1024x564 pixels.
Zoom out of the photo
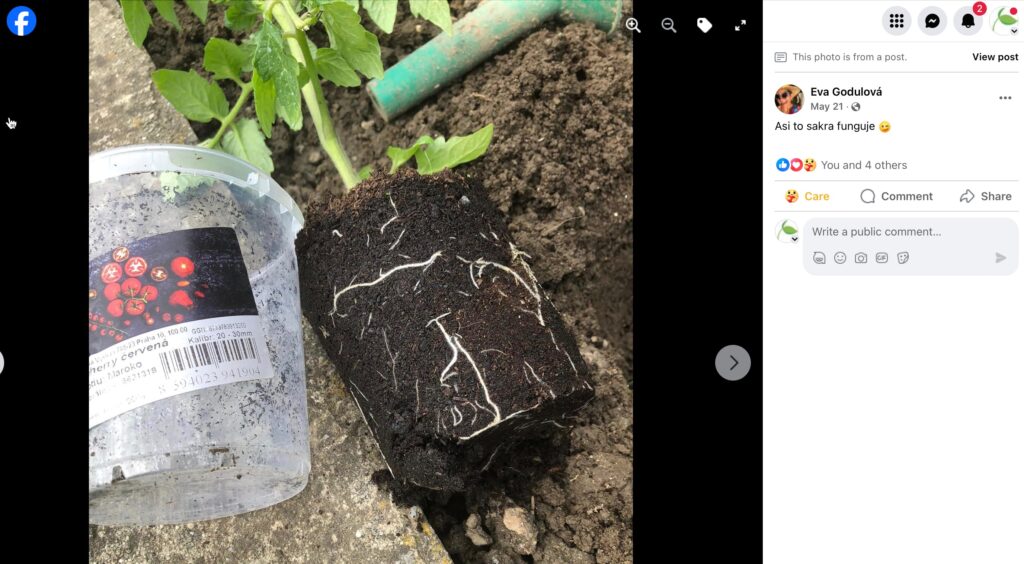669,25
